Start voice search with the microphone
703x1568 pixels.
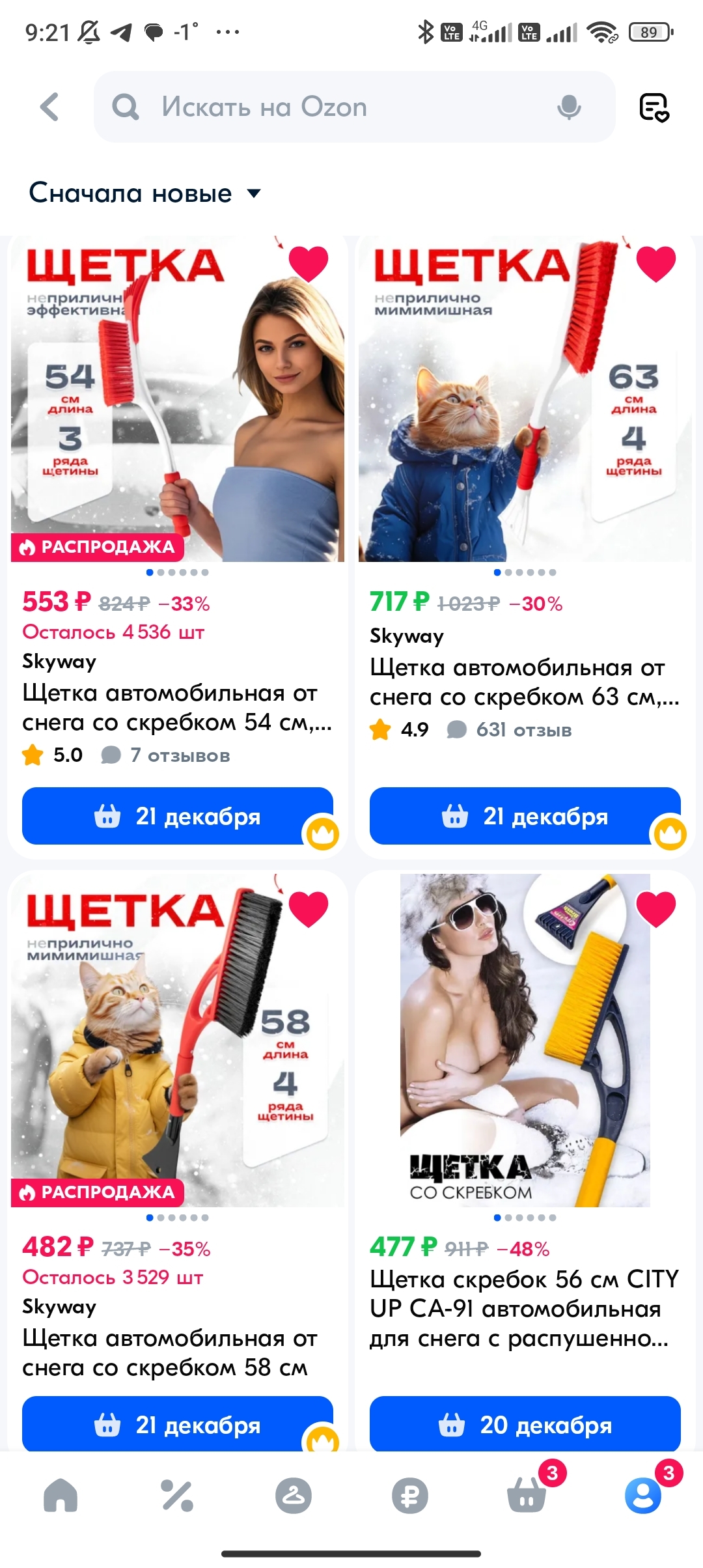pyautogui.click(x=569, y=107)
